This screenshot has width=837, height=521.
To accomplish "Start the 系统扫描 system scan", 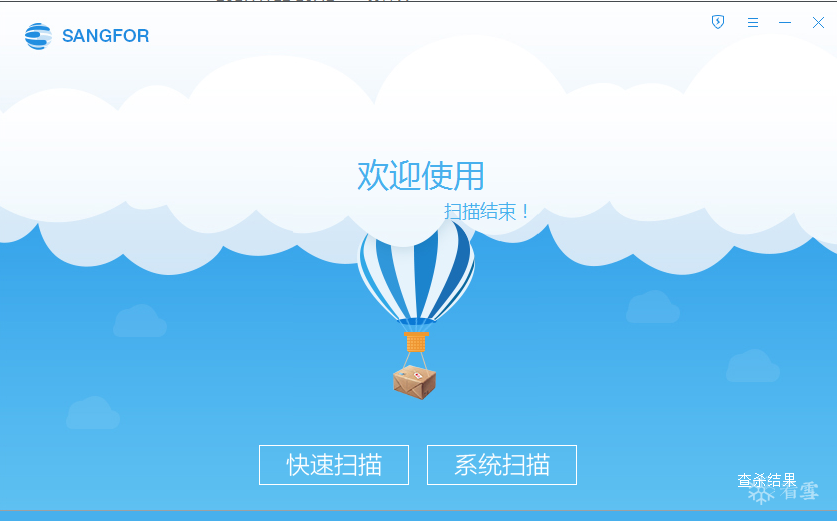I will 502,465.
